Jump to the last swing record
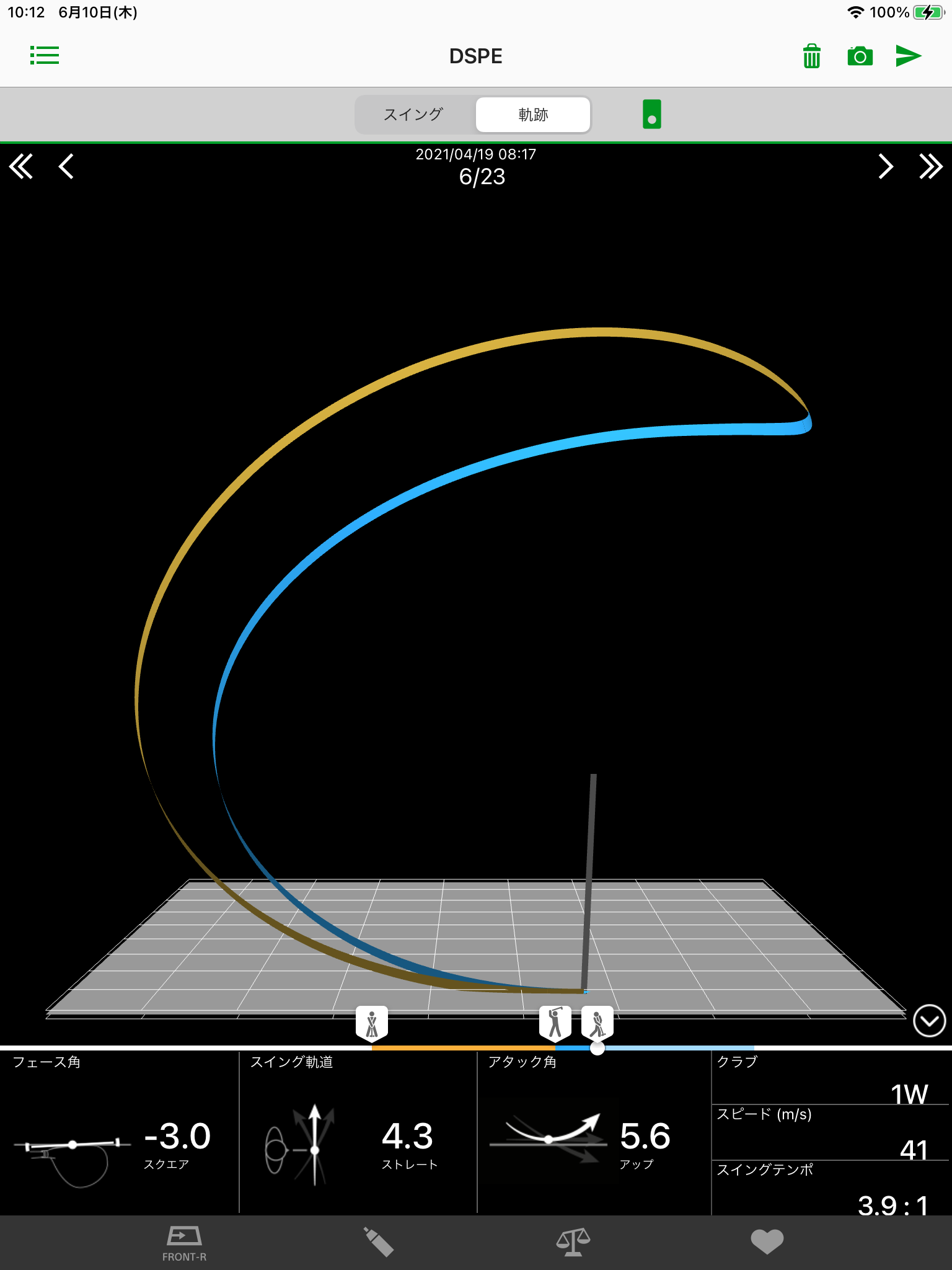The width and height of the screenshot is (952, 1270). [930, 166]
